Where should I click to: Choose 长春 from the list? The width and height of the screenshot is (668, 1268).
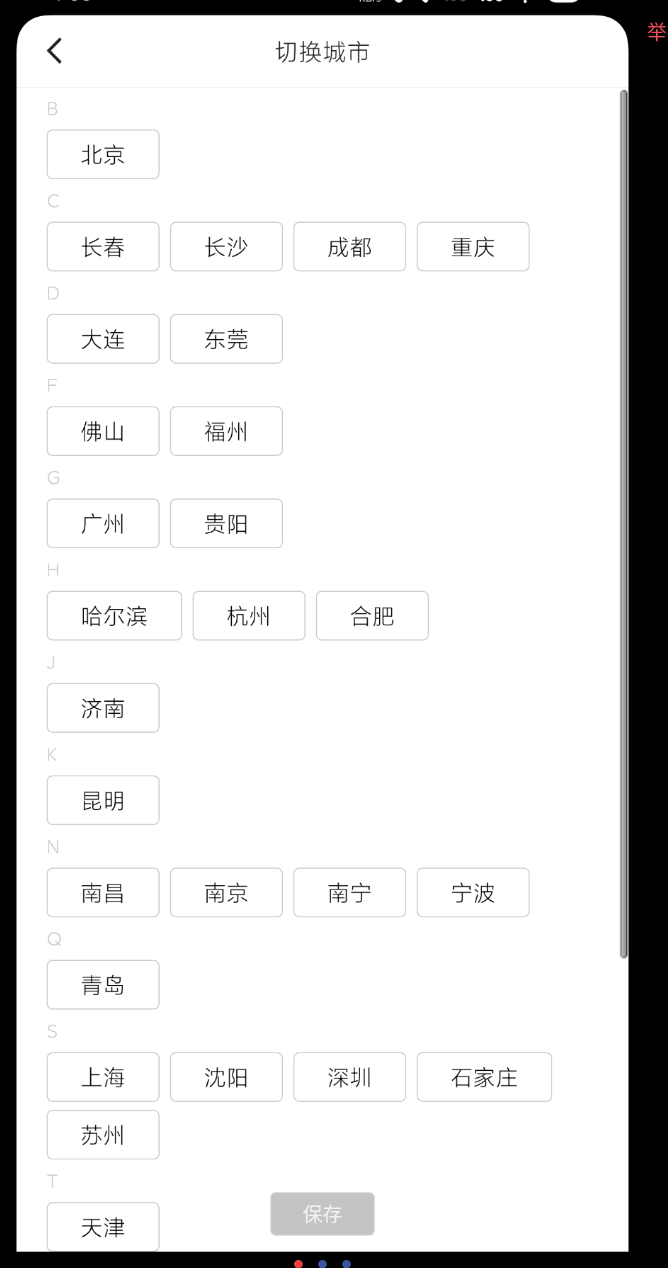click(103, 247)
